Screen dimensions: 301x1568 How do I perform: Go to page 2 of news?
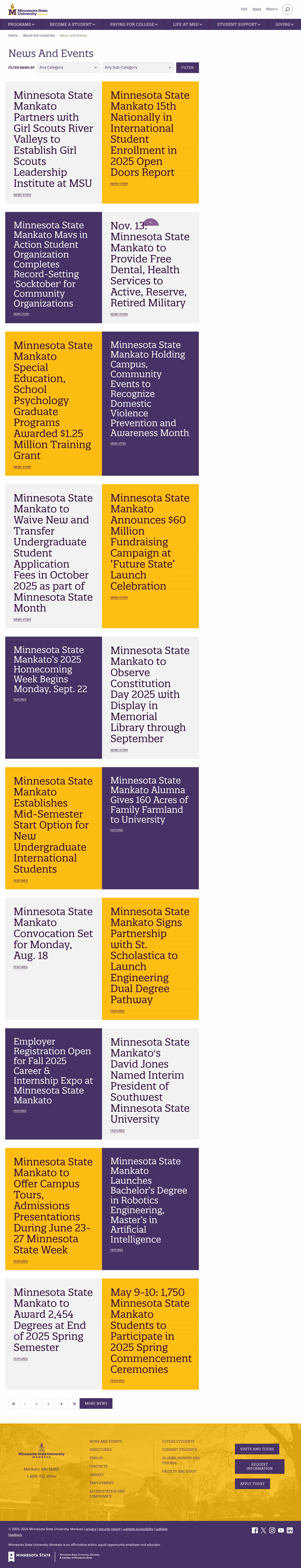click(x=37, y=1404)
